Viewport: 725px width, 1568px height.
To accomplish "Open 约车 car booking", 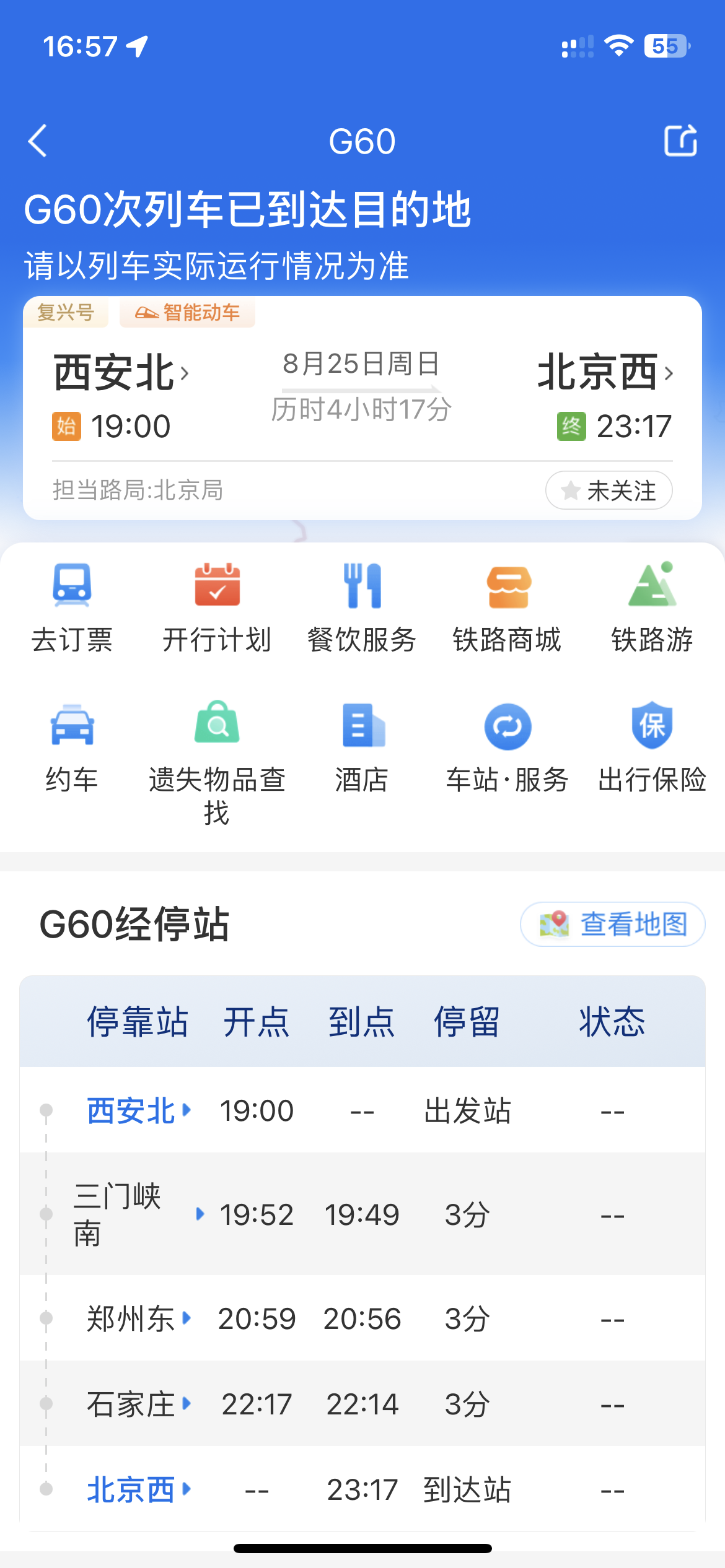I will [x=72, y=747].
